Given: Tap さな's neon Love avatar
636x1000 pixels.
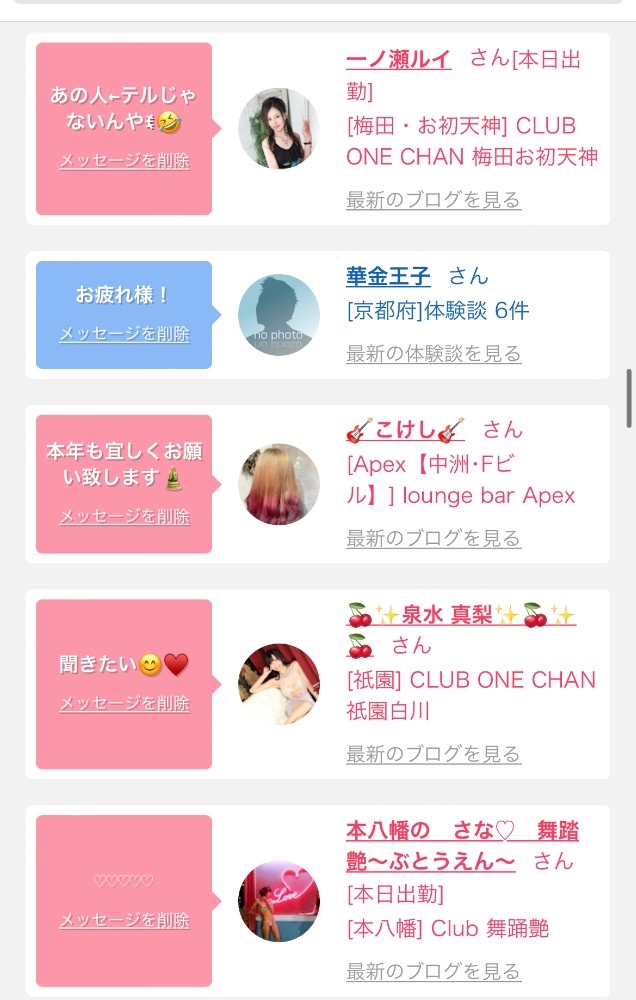Looking at the screenshot, I should pos(279,901).
